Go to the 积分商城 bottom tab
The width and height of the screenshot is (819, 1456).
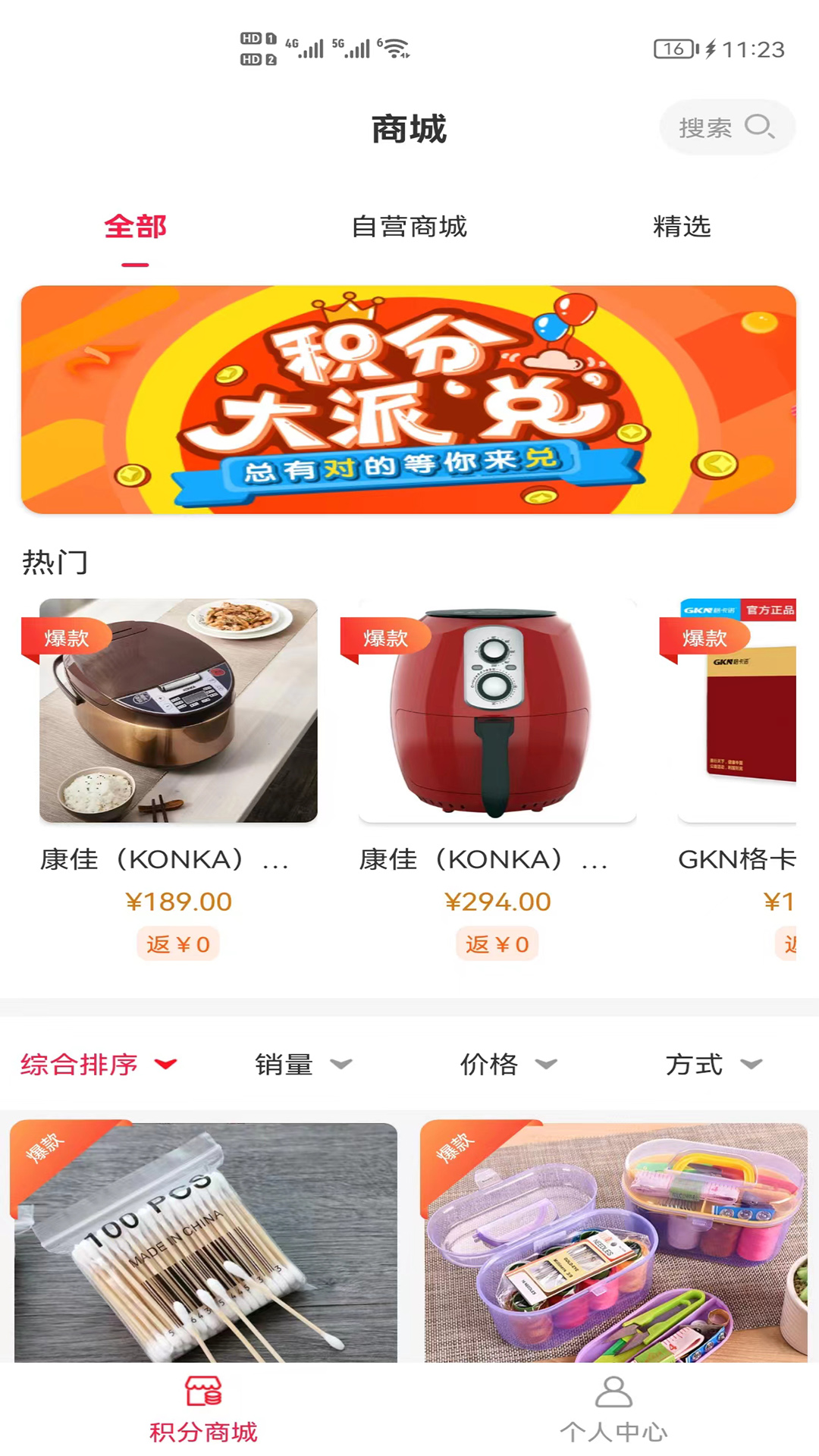coord(203,1410)
